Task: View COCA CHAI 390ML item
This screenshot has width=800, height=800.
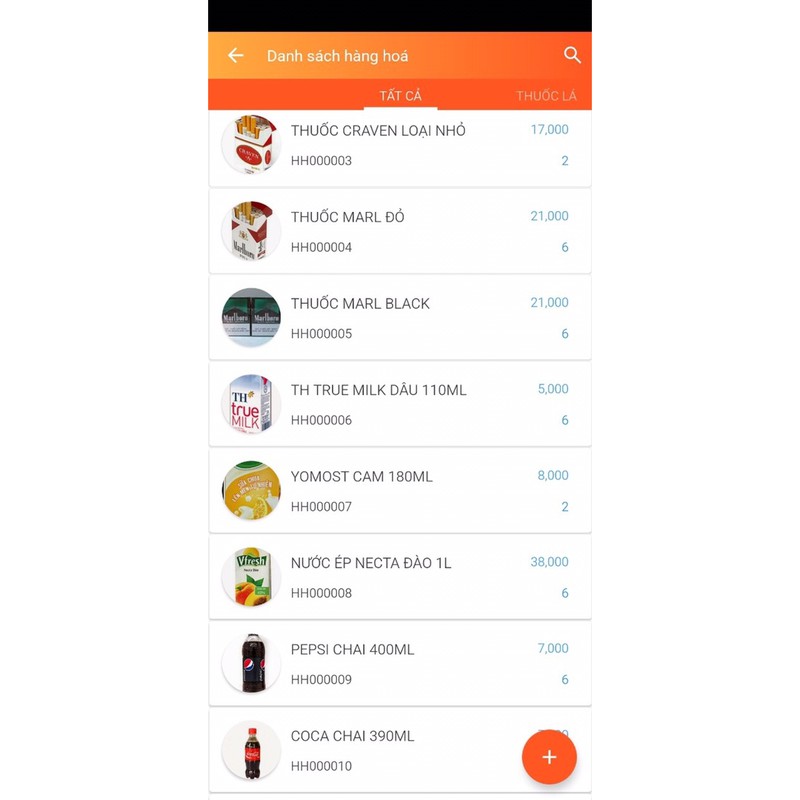Action: [380, 750]
